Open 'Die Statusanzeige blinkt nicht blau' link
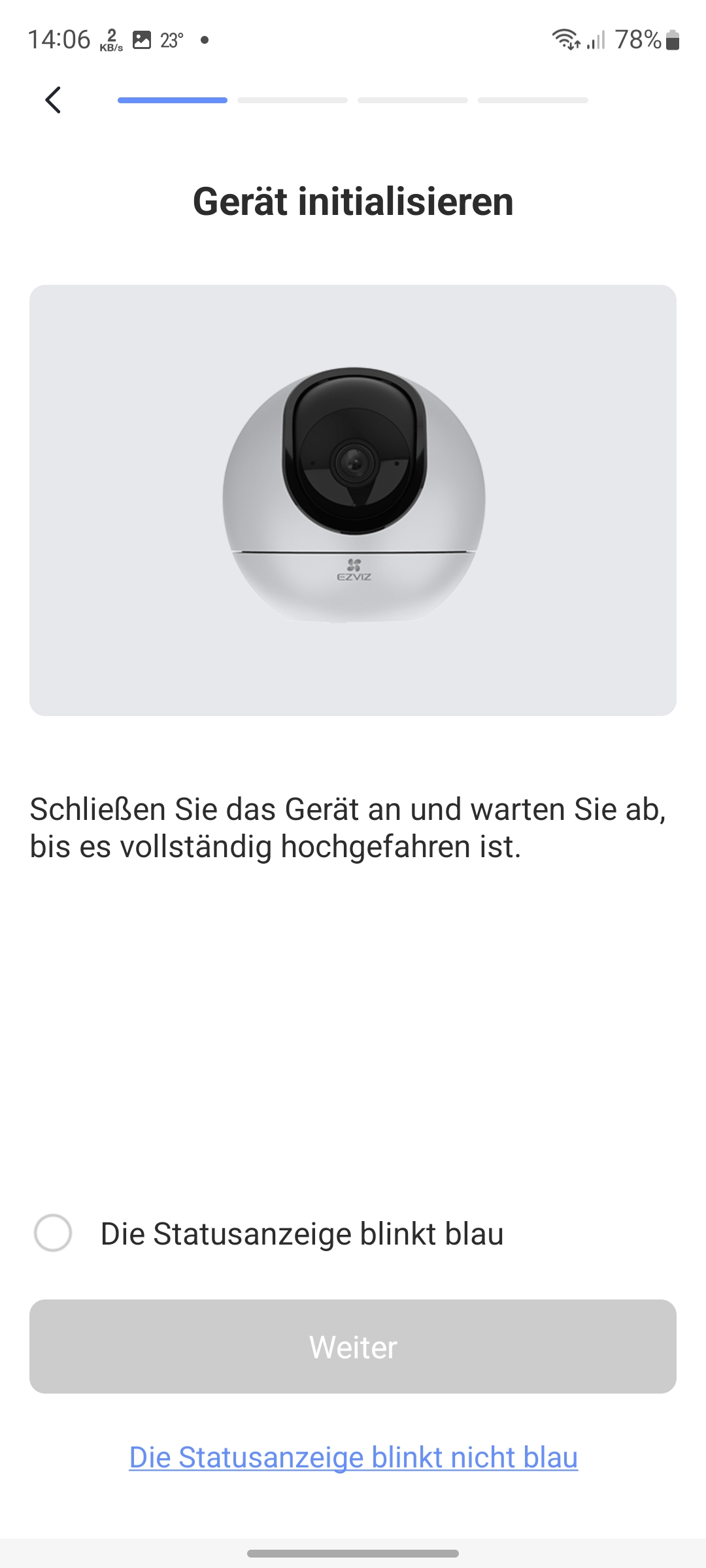706x1568 pixels. (353, 1458)
